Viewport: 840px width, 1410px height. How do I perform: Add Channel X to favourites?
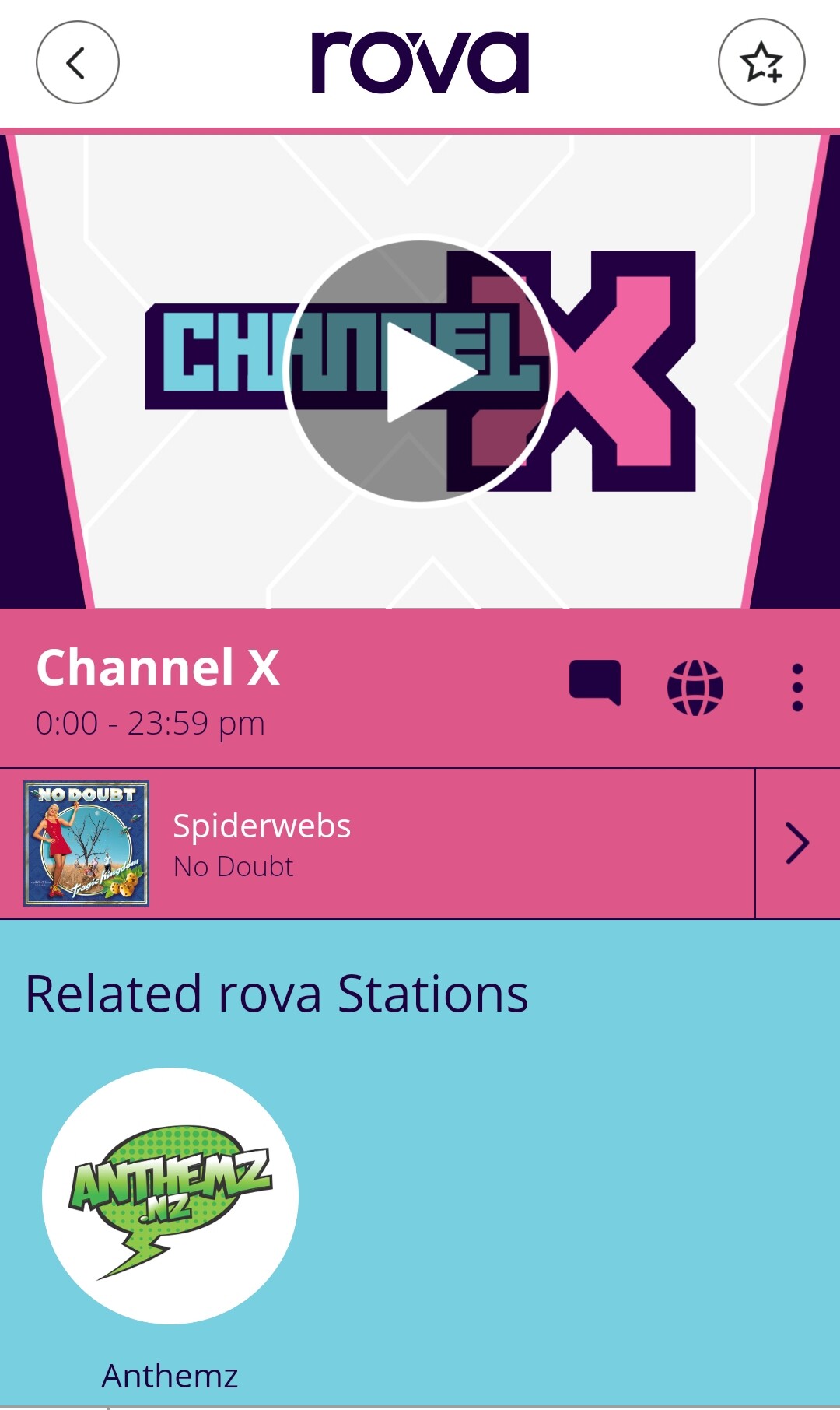(761, 62)
